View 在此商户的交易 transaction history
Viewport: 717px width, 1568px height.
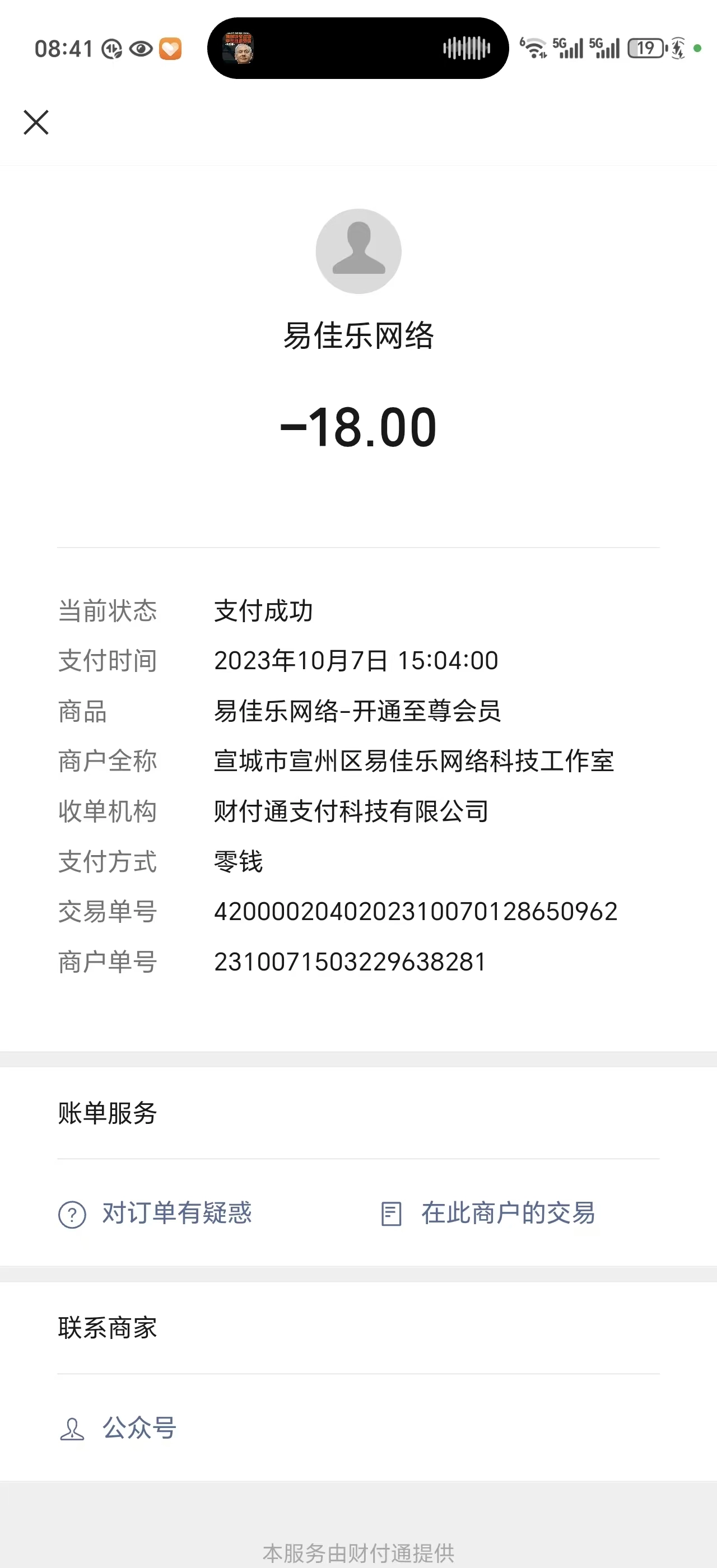click(x=488, y=1213)
